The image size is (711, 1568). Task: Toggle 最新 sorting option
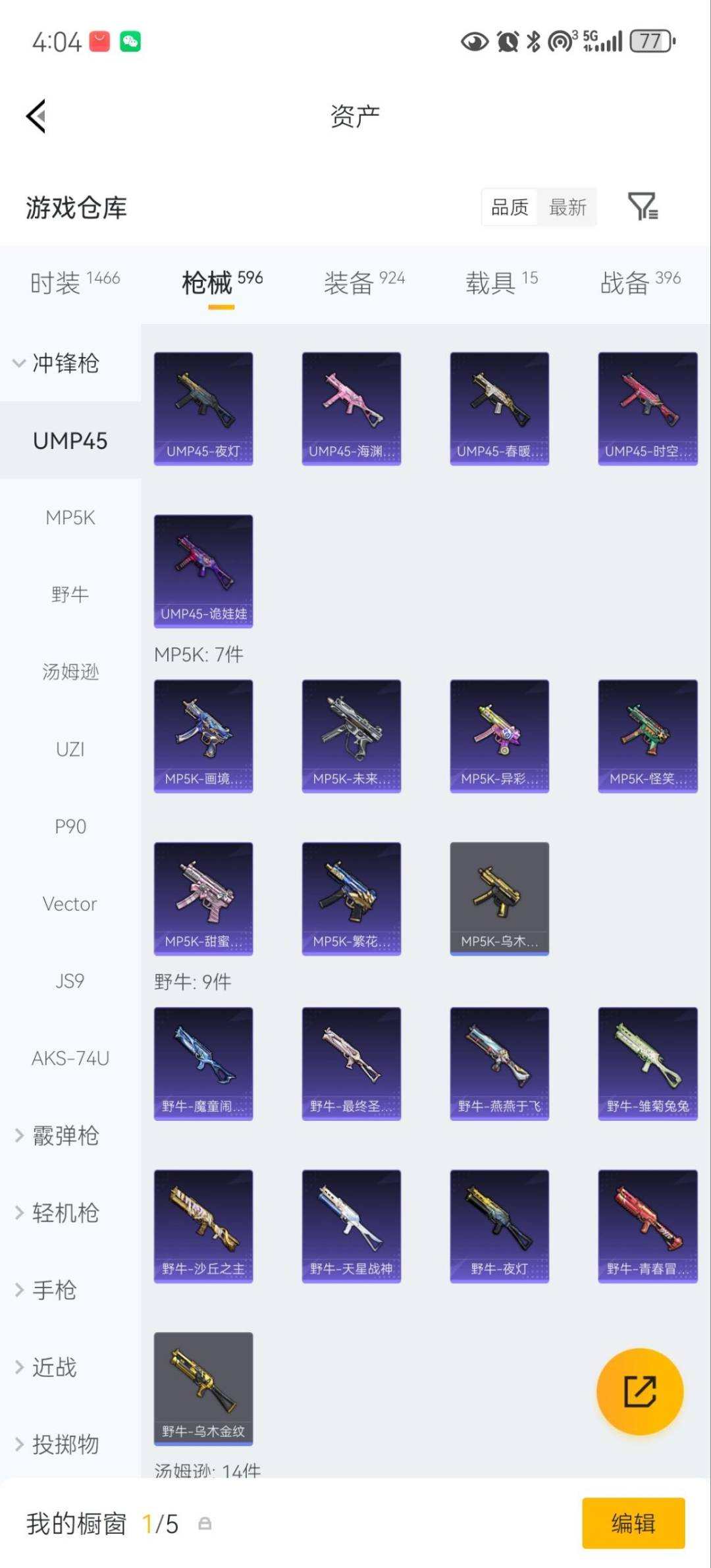coord(568,207)
